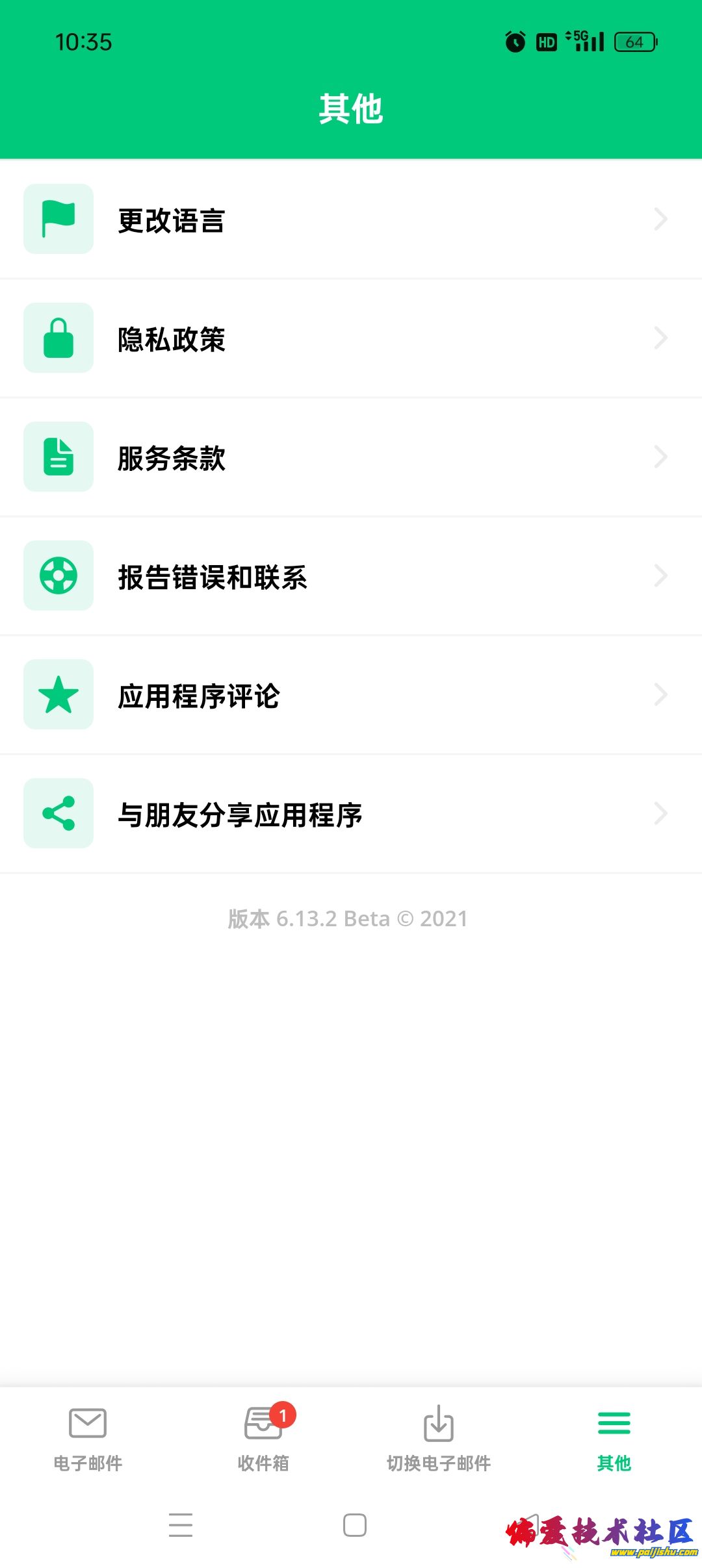Select the wheel icon for 报告错误和联系
This screenshot has width=702, height=1568.
(58, 576)
